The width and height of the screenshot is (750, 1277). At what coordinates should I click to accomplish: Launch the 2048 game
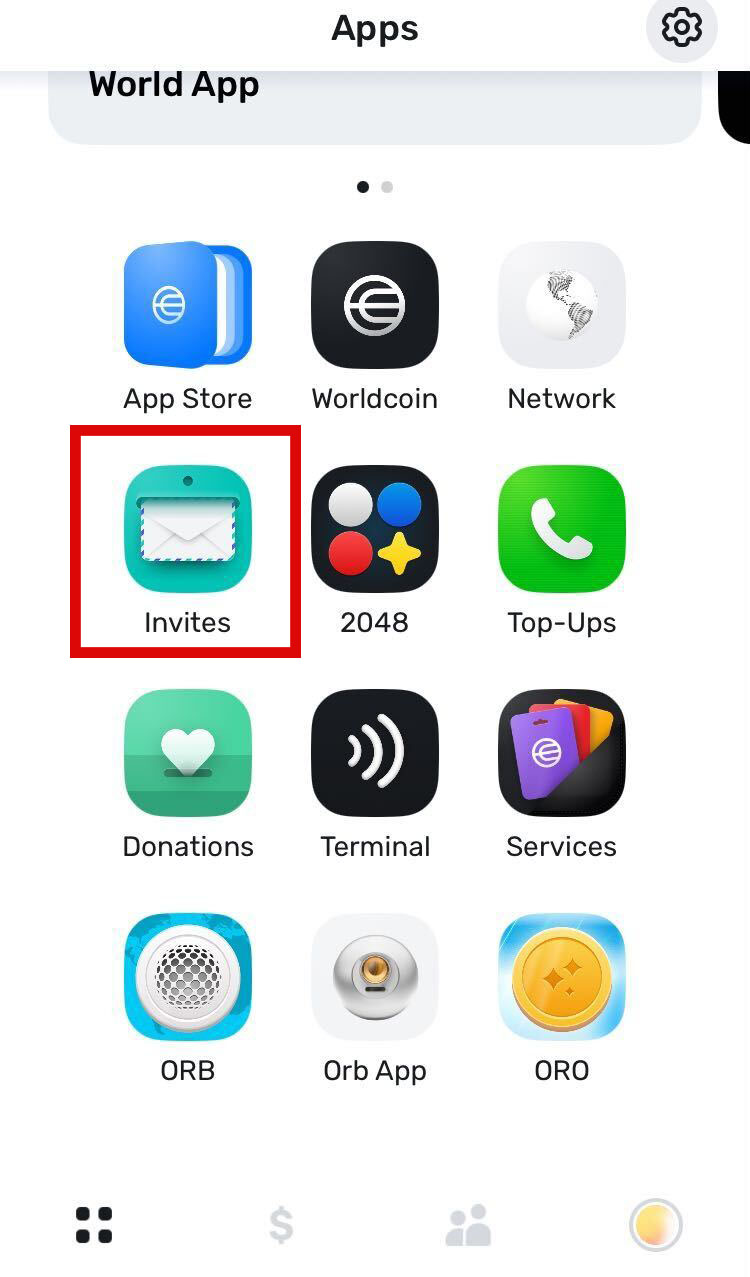375,529
